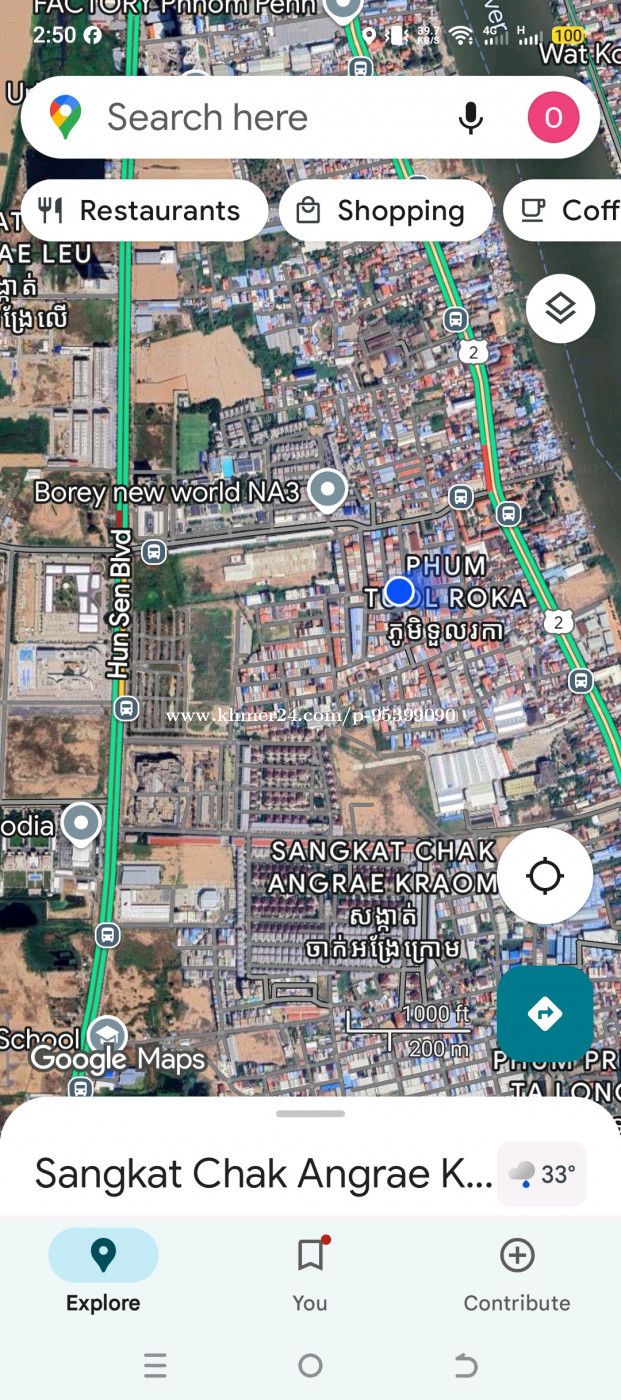Screen dimensions: 621x1400
Task: Open directions with the blue arrow button
Action: point(545,1014)
